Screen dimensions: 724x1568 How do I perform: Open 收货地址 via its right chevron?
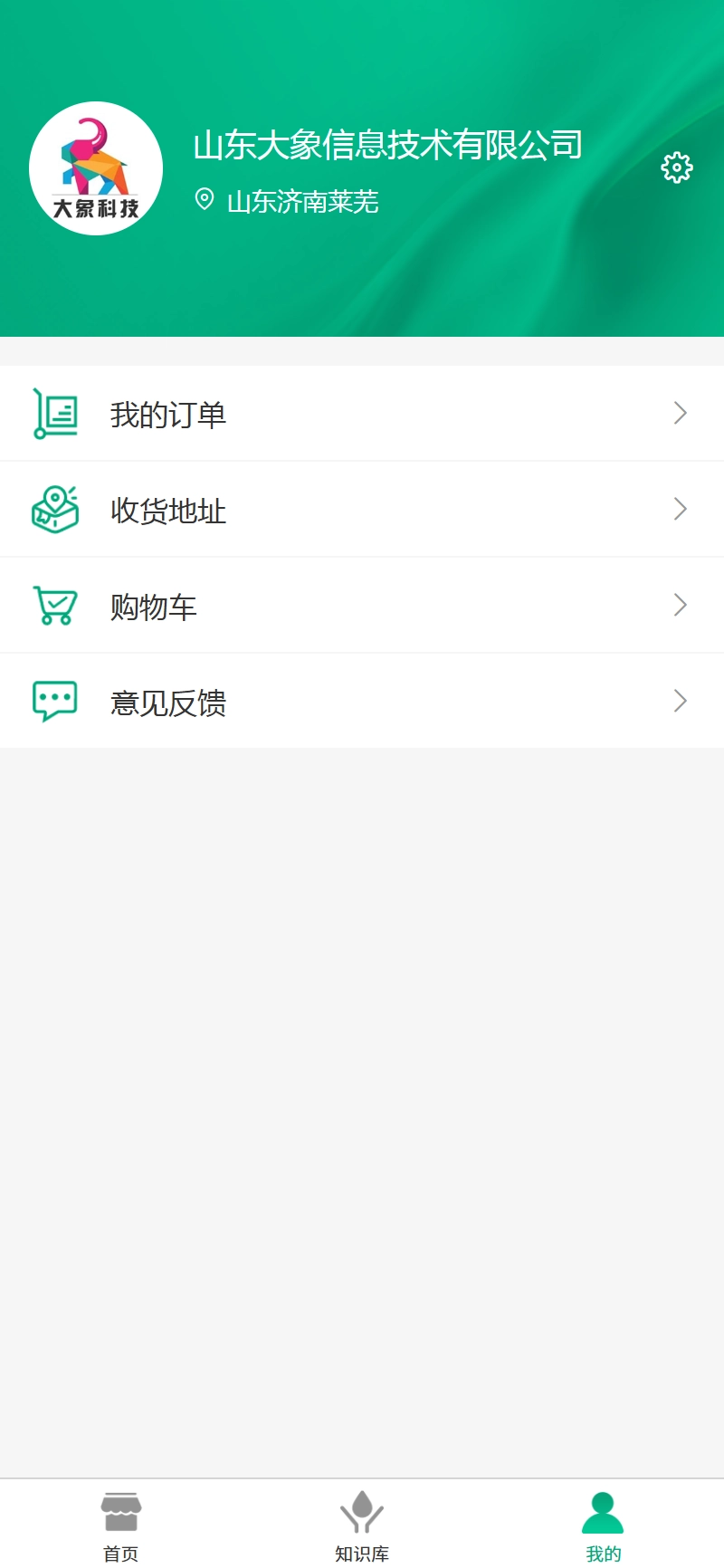coord(681,509)
